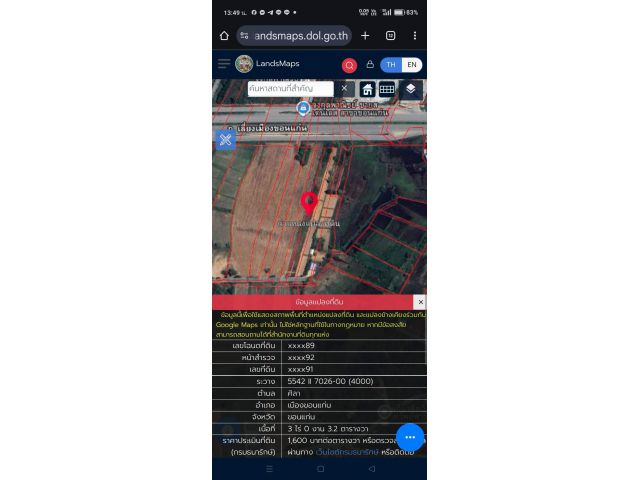This screenshot has width=640, height=480.
Task: Open the browser overflow menu
Action: click(414, 35)
